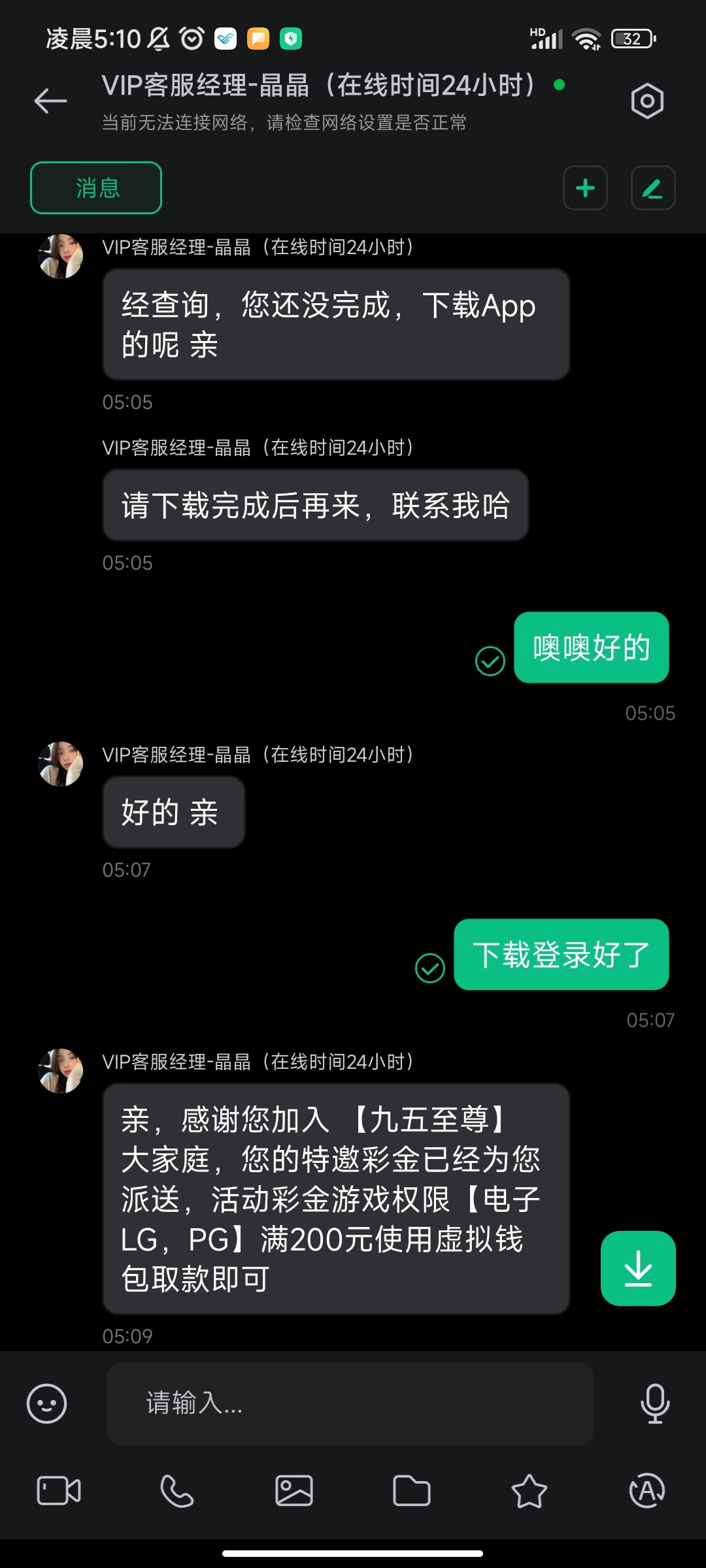Start a voice call with phone icon
This screenshot has width=706, height=1568.
176,1491
